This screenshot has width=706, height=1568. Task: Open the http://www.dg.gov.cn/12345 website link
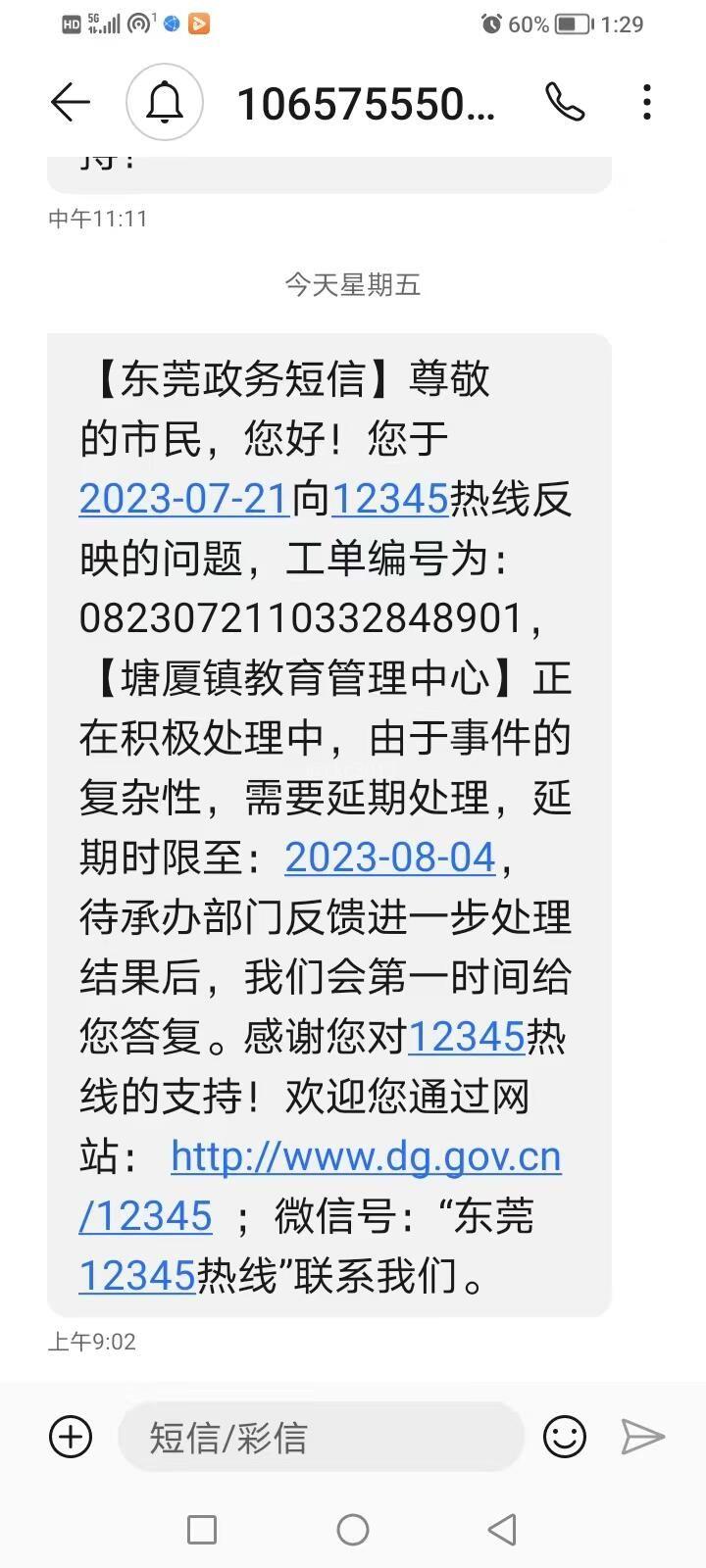[x=320, y=1186]
